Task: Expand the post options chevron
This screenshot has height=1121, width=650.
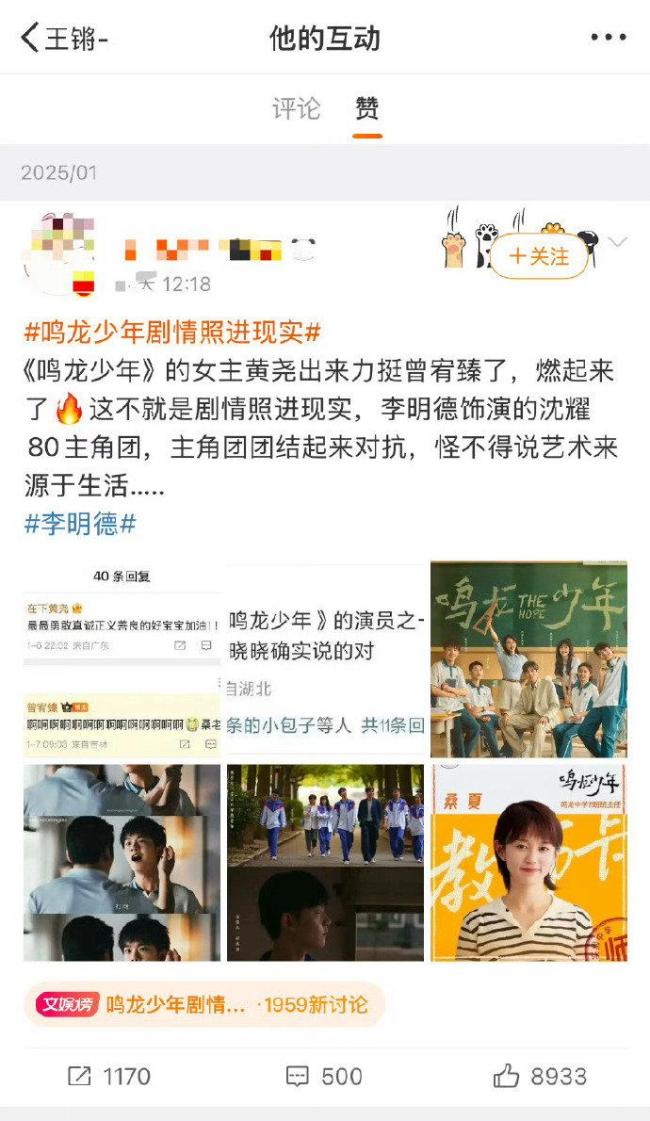Action: click(619, 243)
